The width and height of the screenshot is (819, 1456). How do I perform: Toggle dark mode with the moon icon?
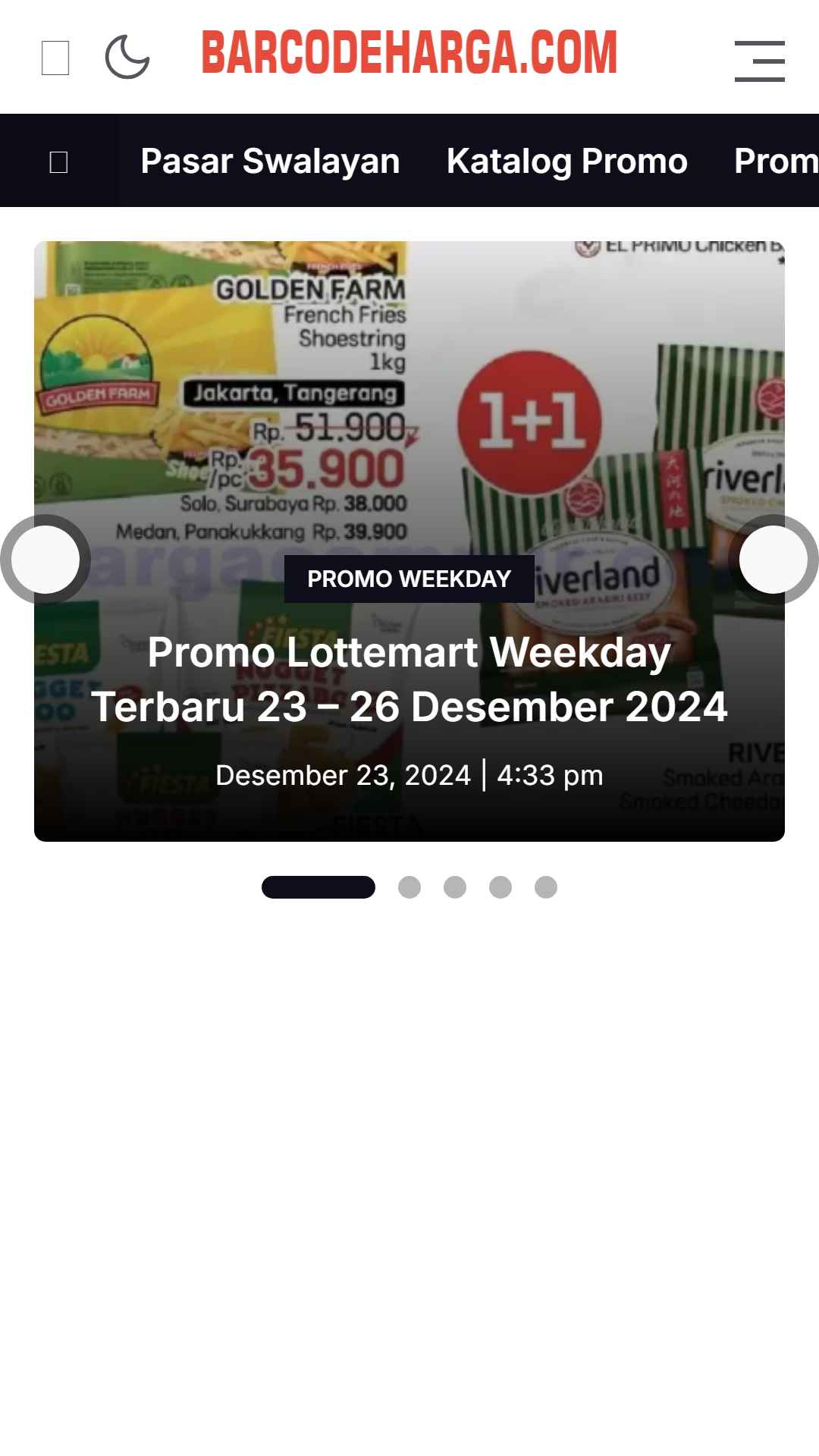[x=127, y=57]
